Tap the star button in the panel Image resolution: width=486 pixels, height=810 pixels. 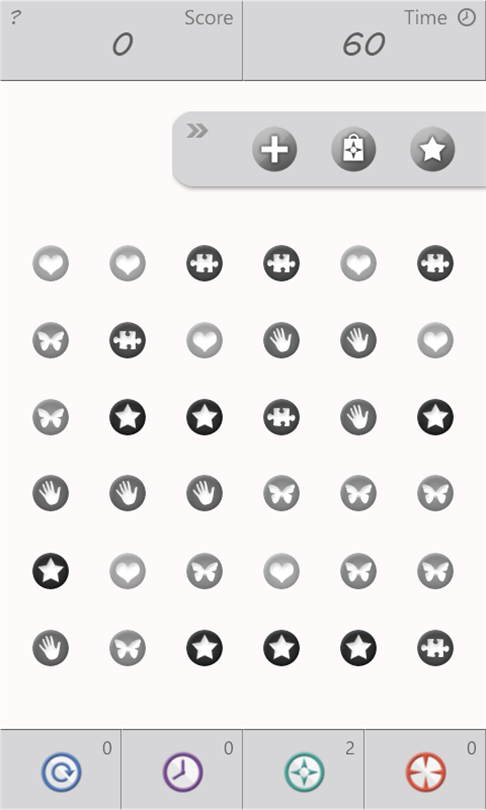coord(432,149)
